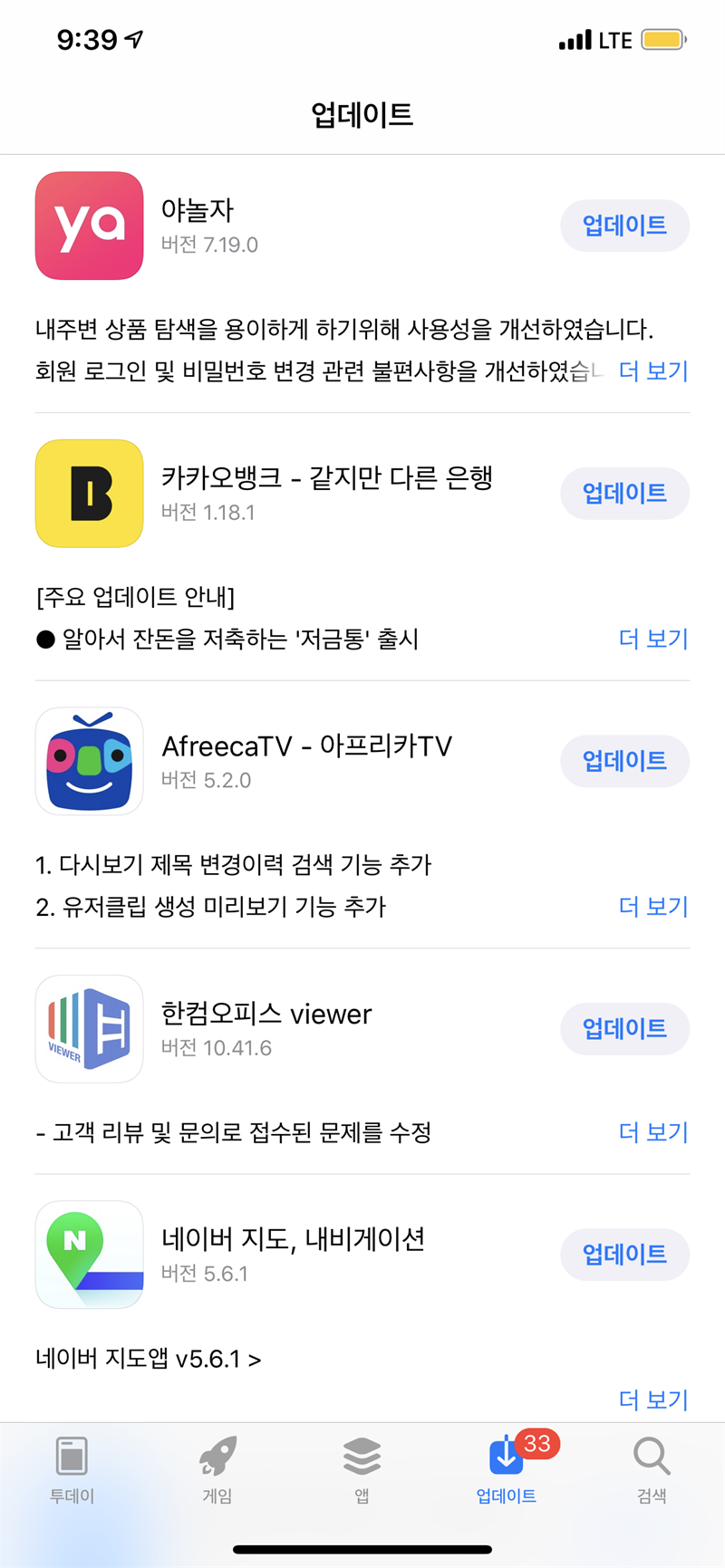Open the AfreecaTV app page
This screenshot has width=725, height=1568.
tap(89, 761)
